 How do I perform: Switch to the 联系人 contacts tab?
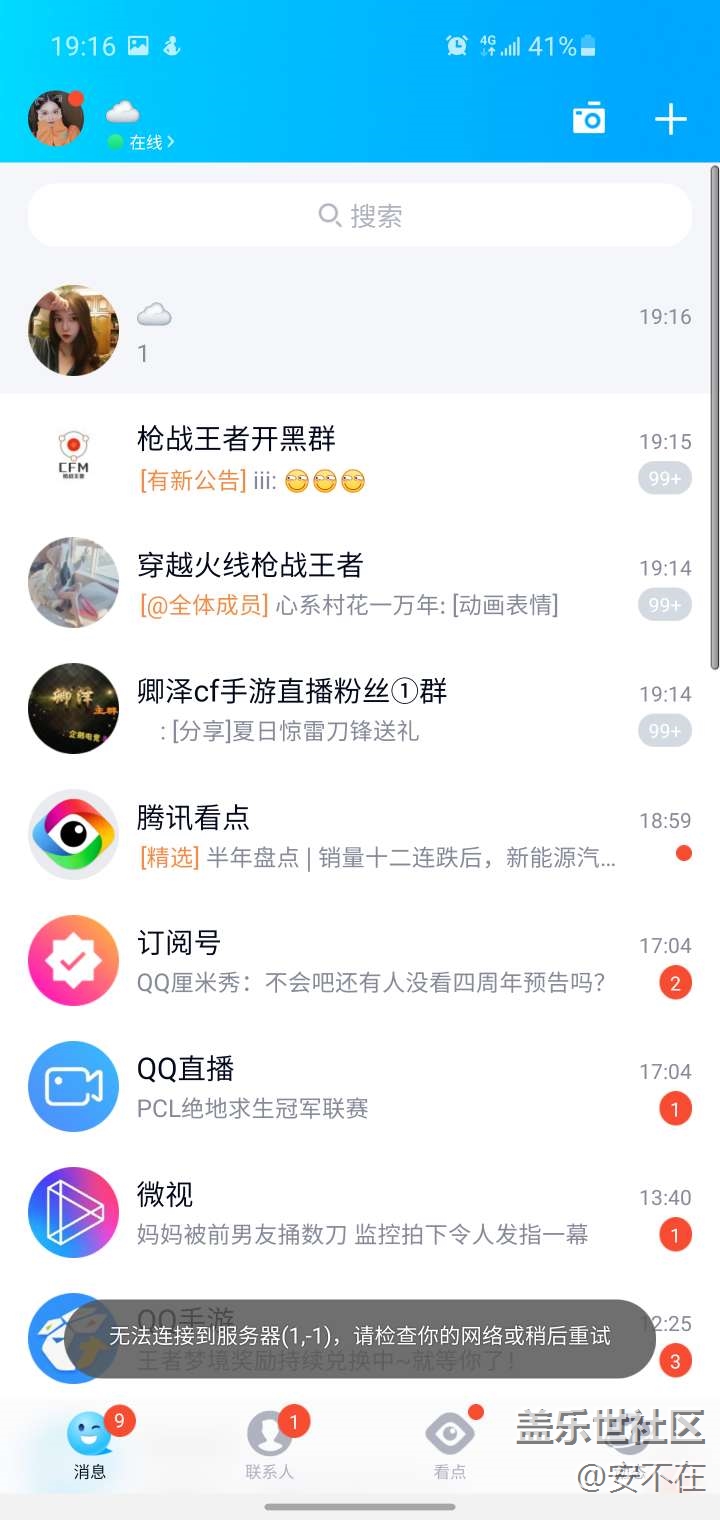(x=270, y=1445)
